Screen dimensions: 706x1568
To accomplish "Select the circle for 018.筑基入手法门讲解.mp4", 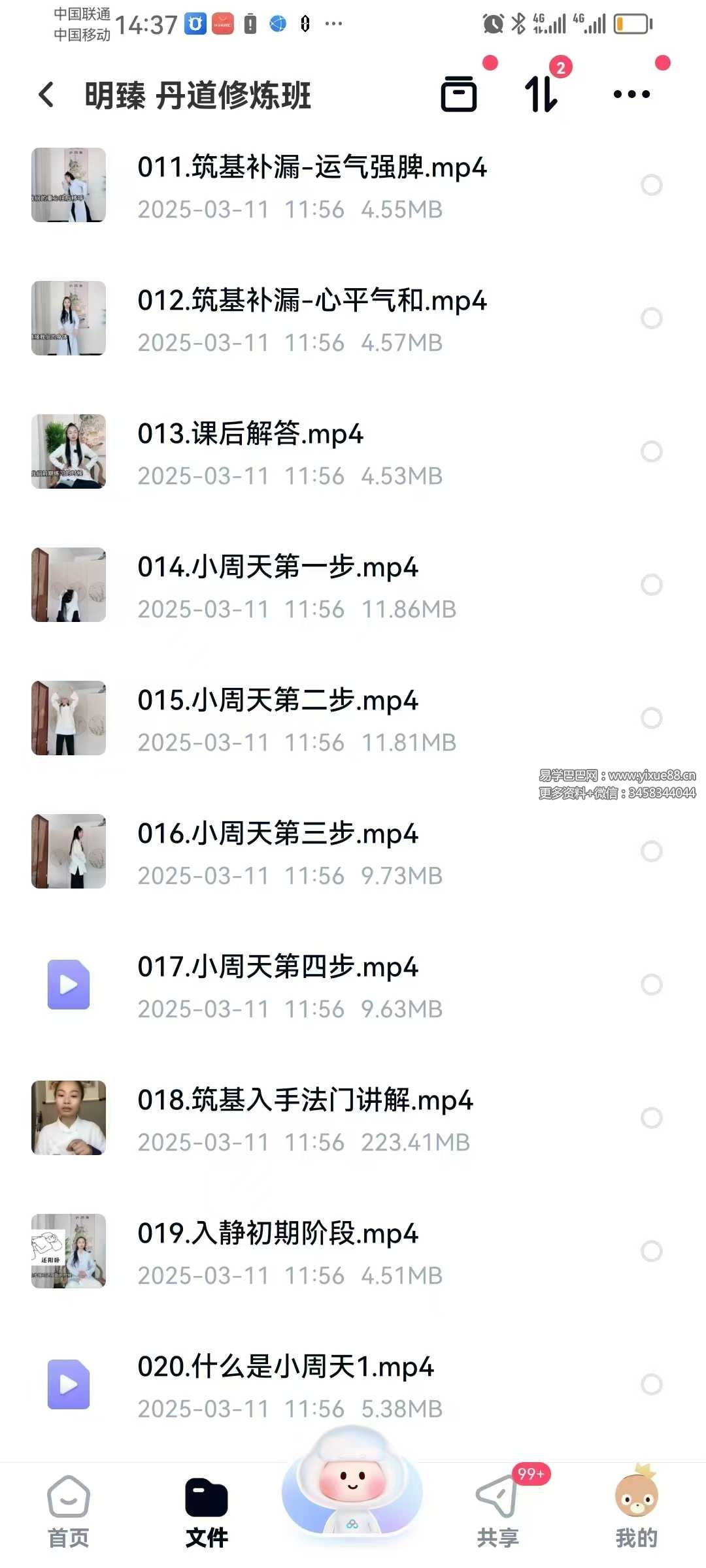I will pos(651,1119).
